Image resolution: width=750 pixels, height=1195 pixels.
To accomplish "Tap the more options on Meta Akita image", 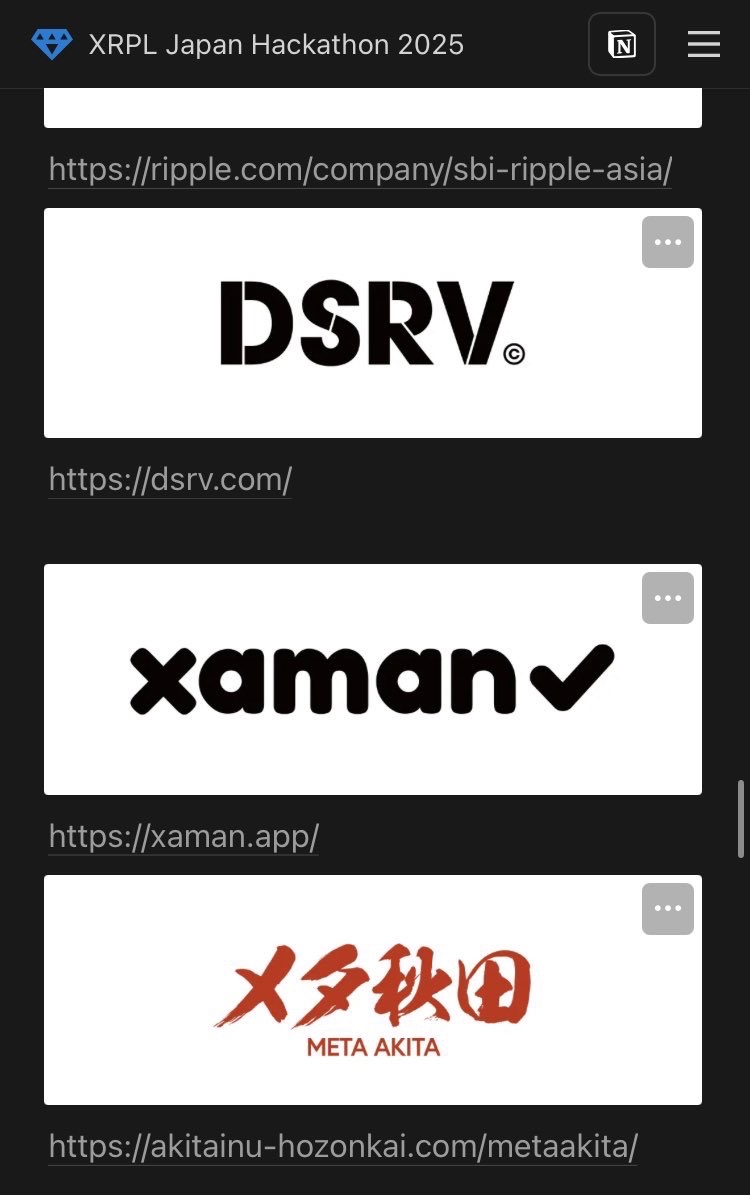I will (x=667, y=909).
